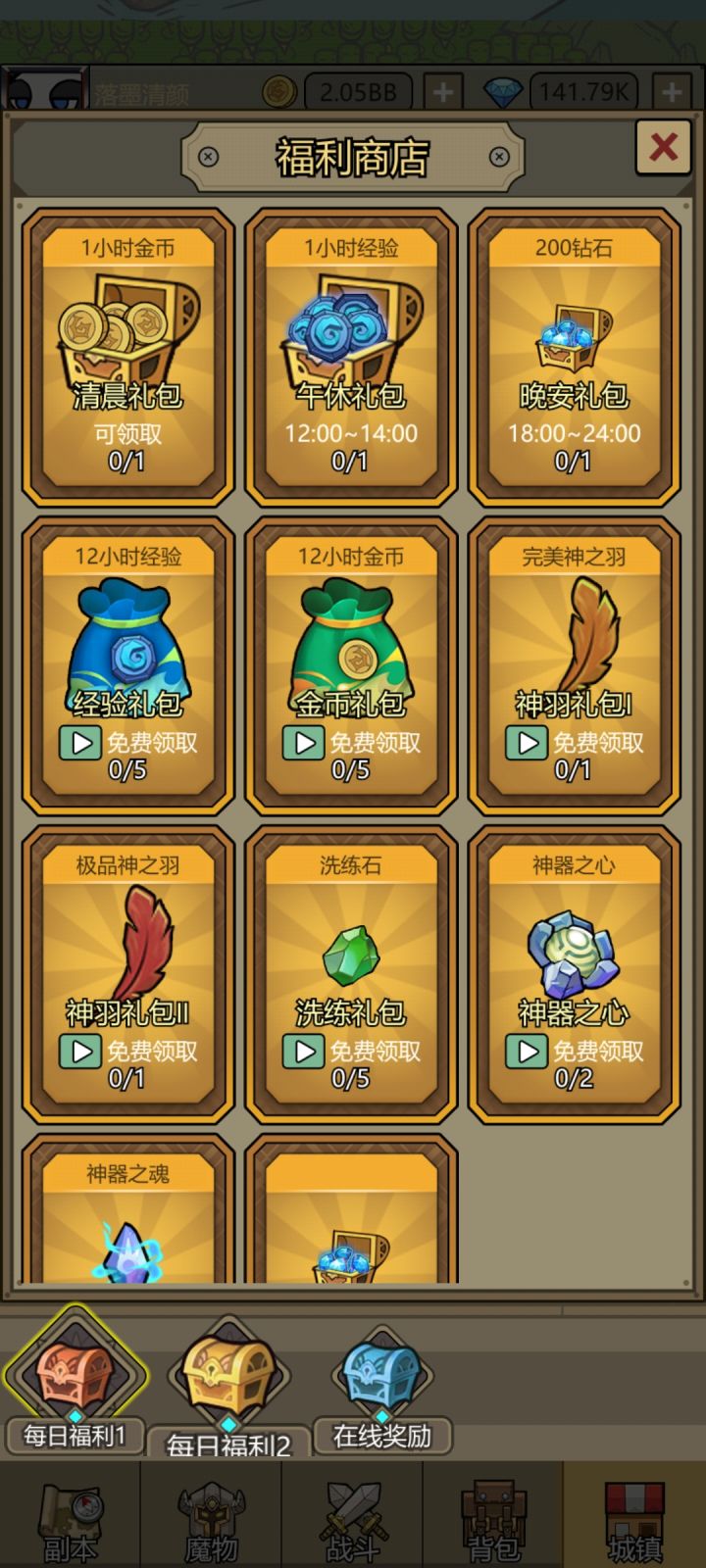Tap 免费领取 under 神羽礼包II
The image size is (706, 1568).
[128, 1052]
